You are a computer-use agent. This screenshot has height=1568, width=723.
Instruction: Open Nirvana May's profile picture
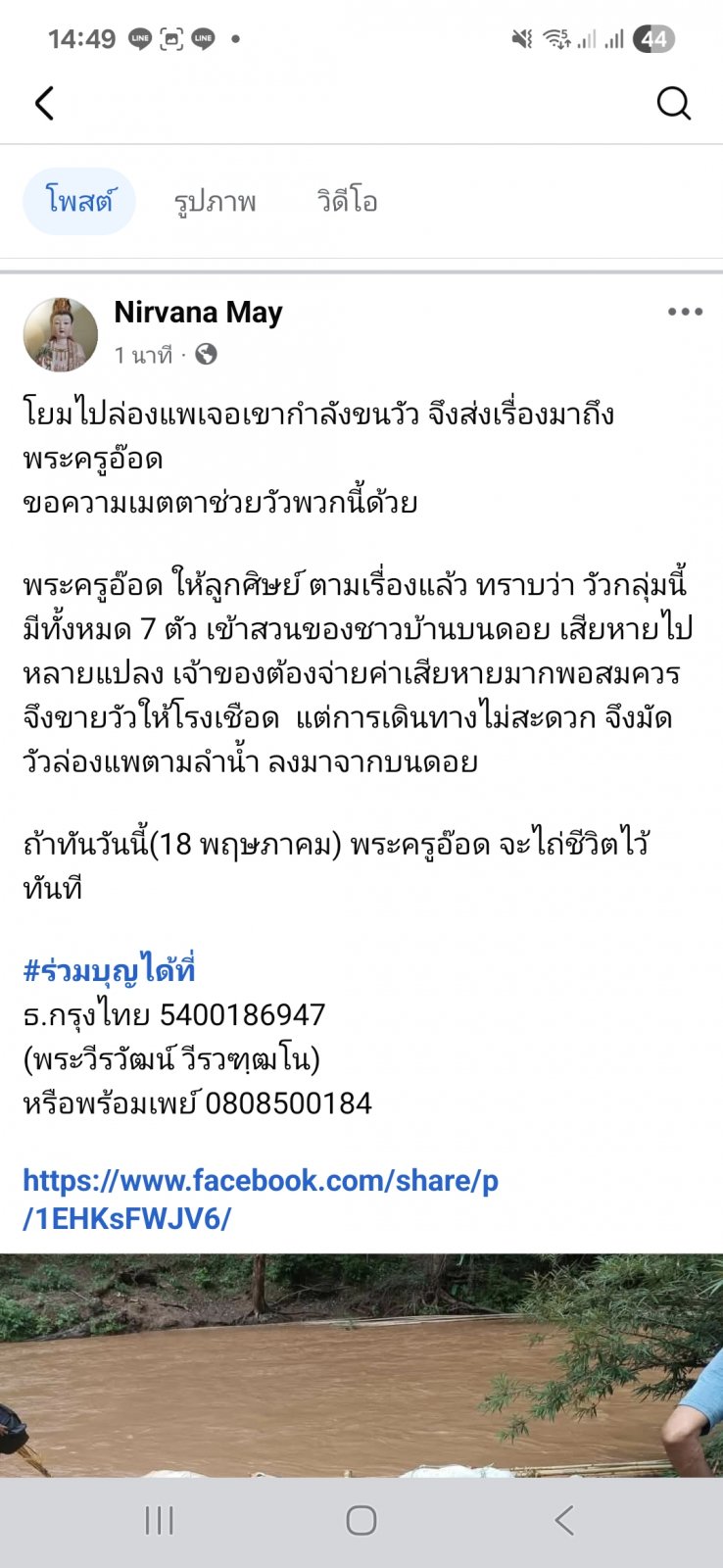pyautogui.click(x=61, y=334)
